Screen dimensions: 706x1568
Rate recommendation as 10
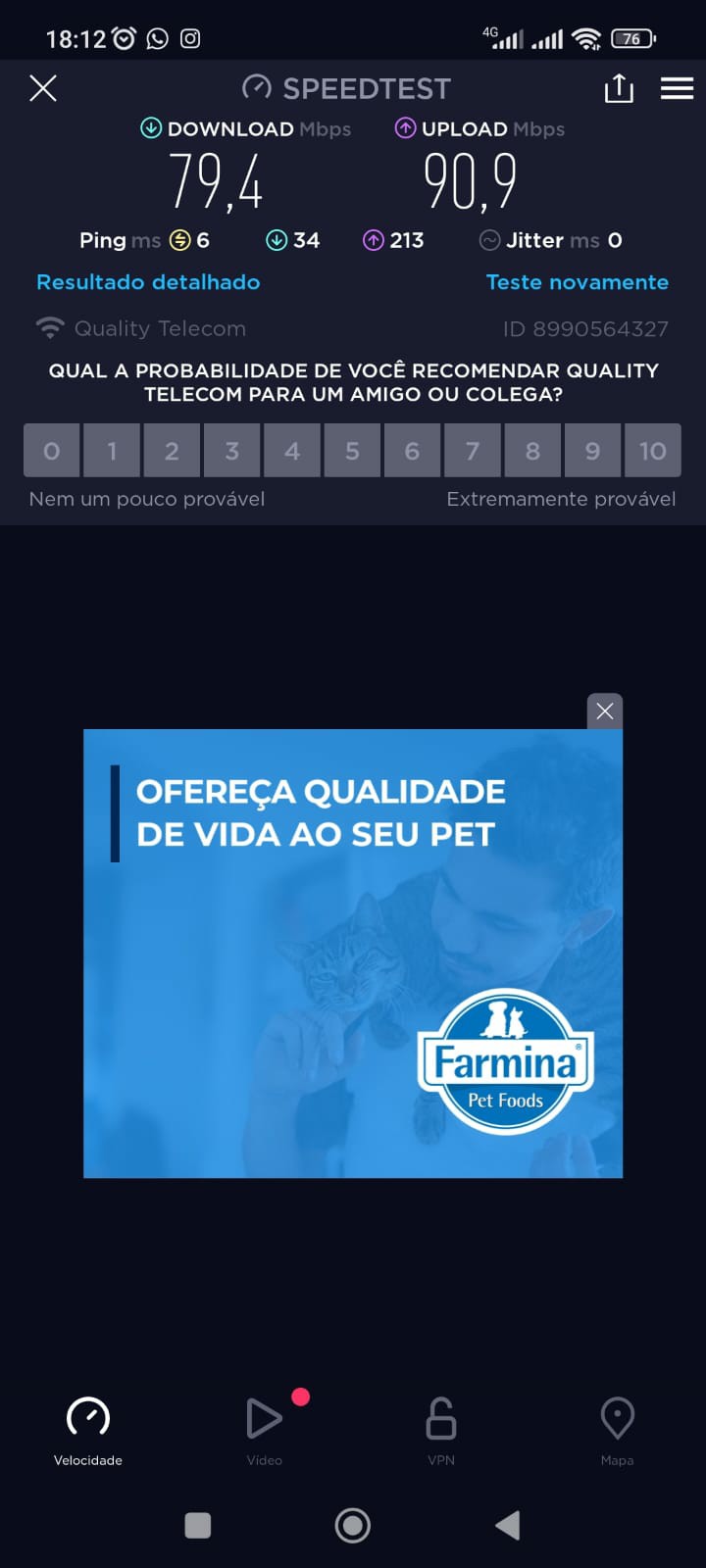(652, 451)
